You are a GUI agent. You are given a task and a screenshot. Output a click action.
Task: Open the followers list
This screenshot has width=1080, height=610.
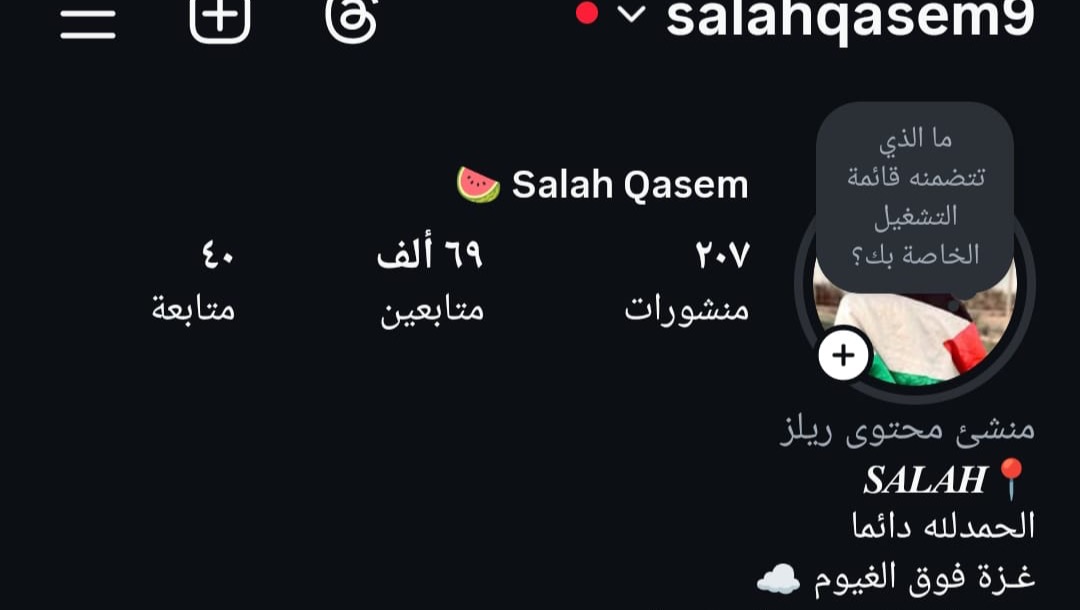pyautogui.click(x=431, y=281)
